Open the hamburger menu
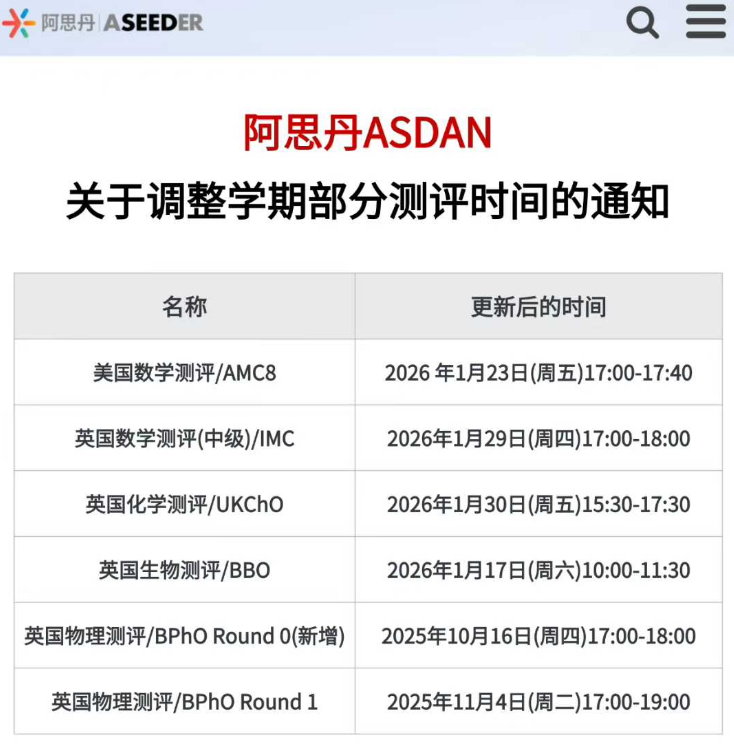The width and height of the screenshot is (734, 748). click(706, 22)
